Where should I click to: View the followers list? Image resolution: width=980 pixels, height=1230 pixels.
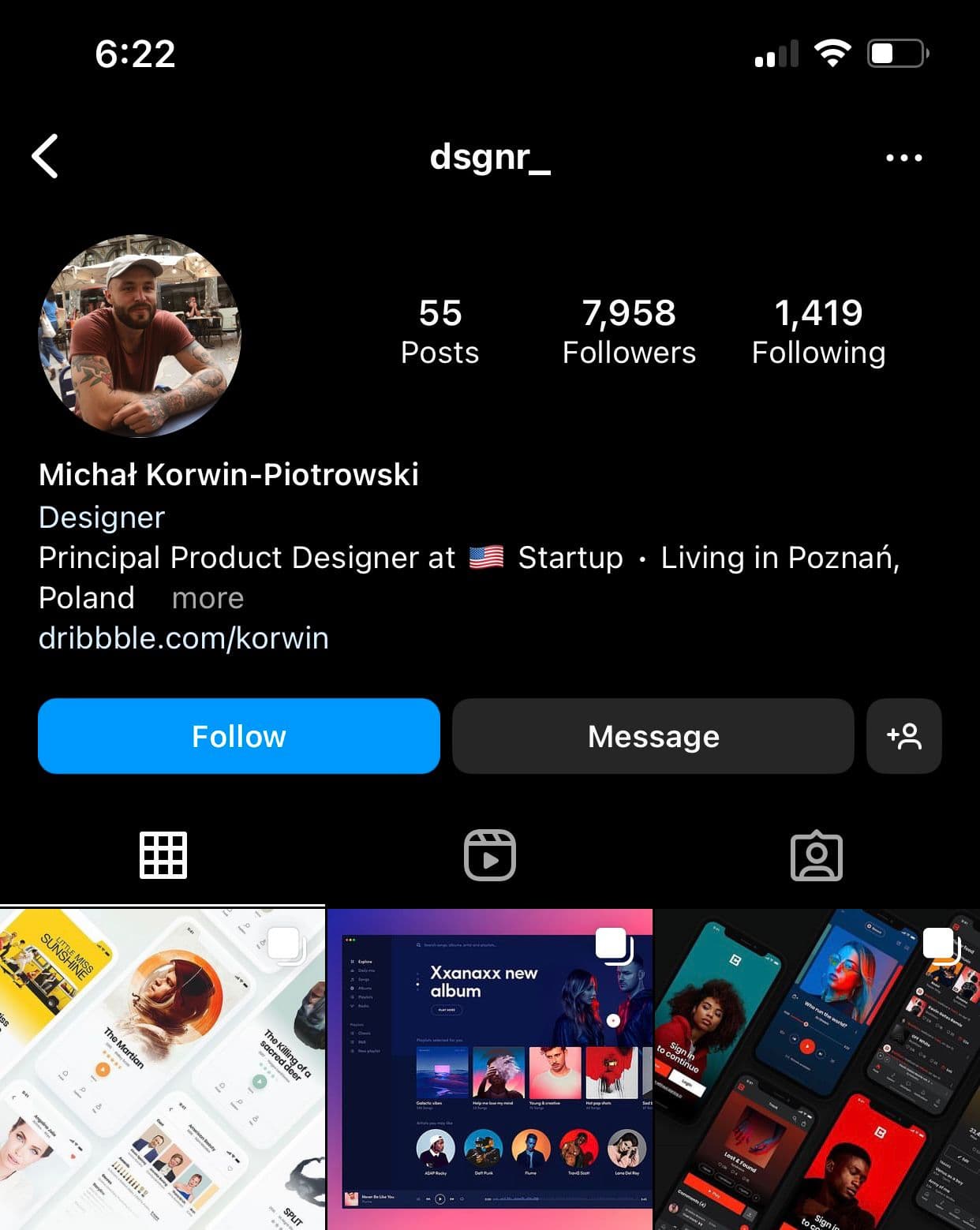(629, 331)
